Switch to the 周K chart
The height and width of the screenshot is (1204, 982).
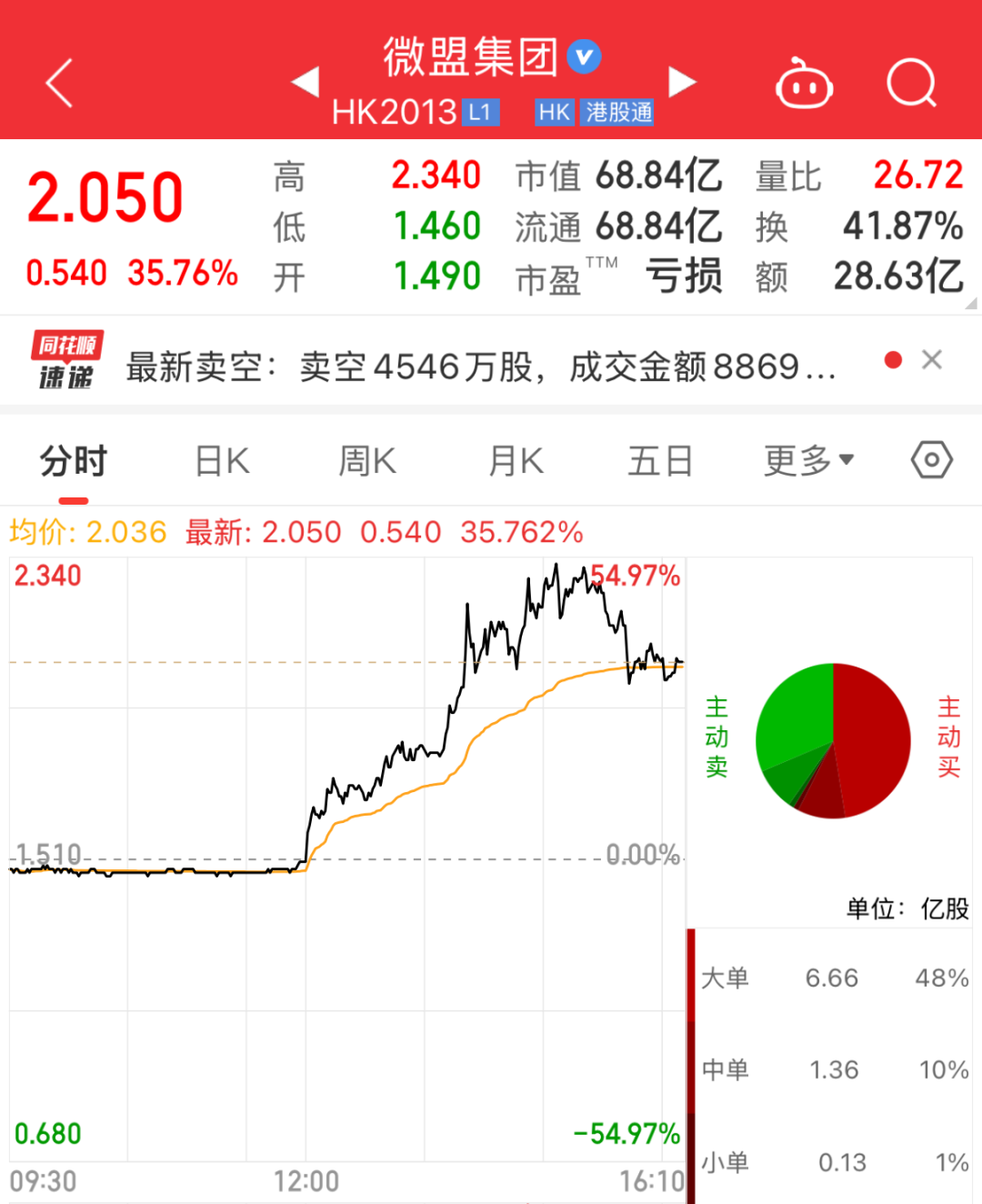[366, 460]
